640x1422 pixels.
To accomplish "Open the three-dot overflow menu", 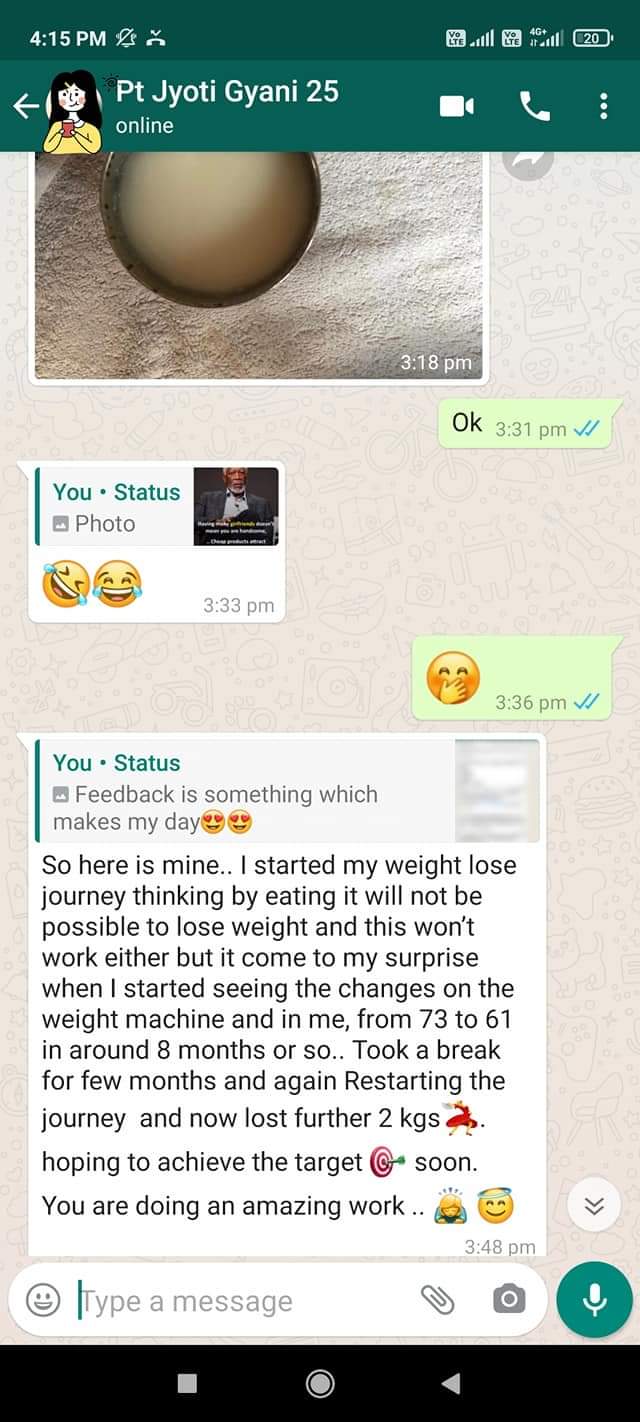I will 603,106.
